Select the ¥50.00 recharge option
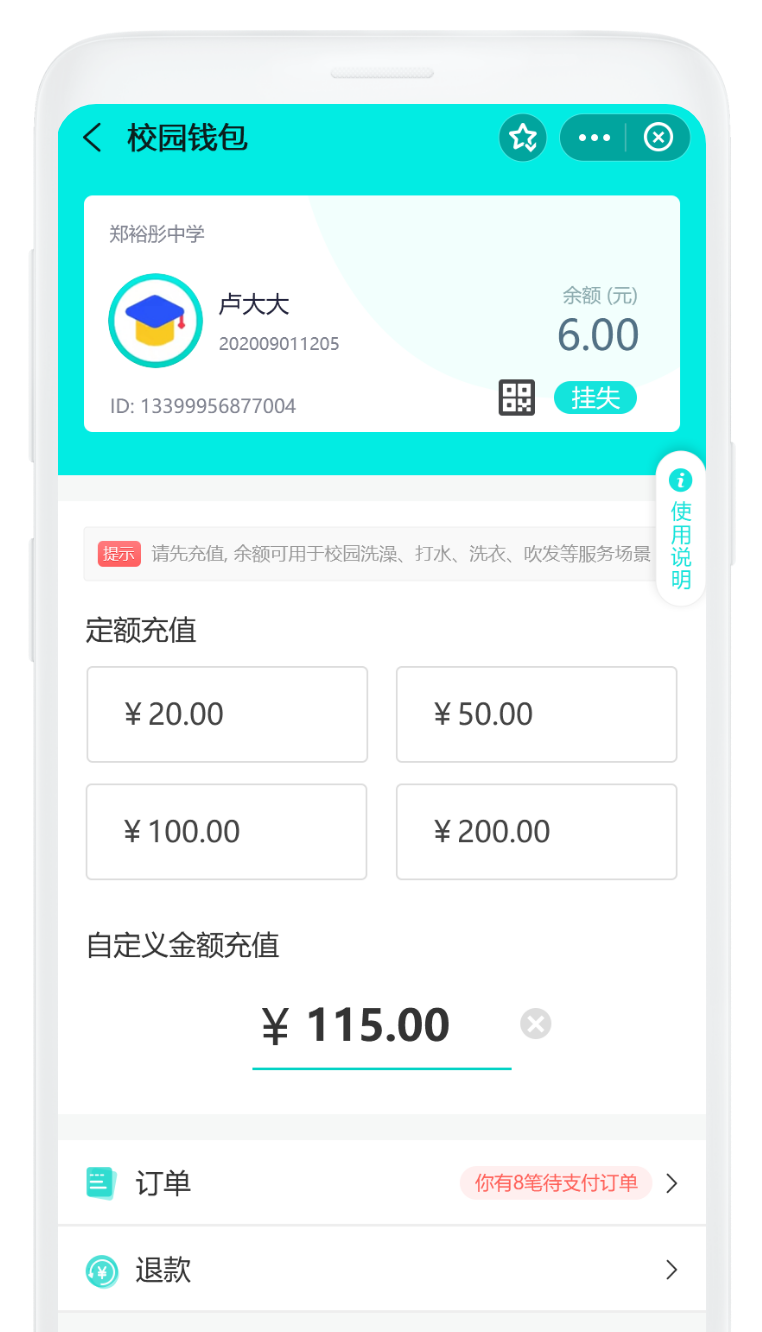Viewport: 762px width, 1332px height. pyautogui.click(x=536, y=714)
